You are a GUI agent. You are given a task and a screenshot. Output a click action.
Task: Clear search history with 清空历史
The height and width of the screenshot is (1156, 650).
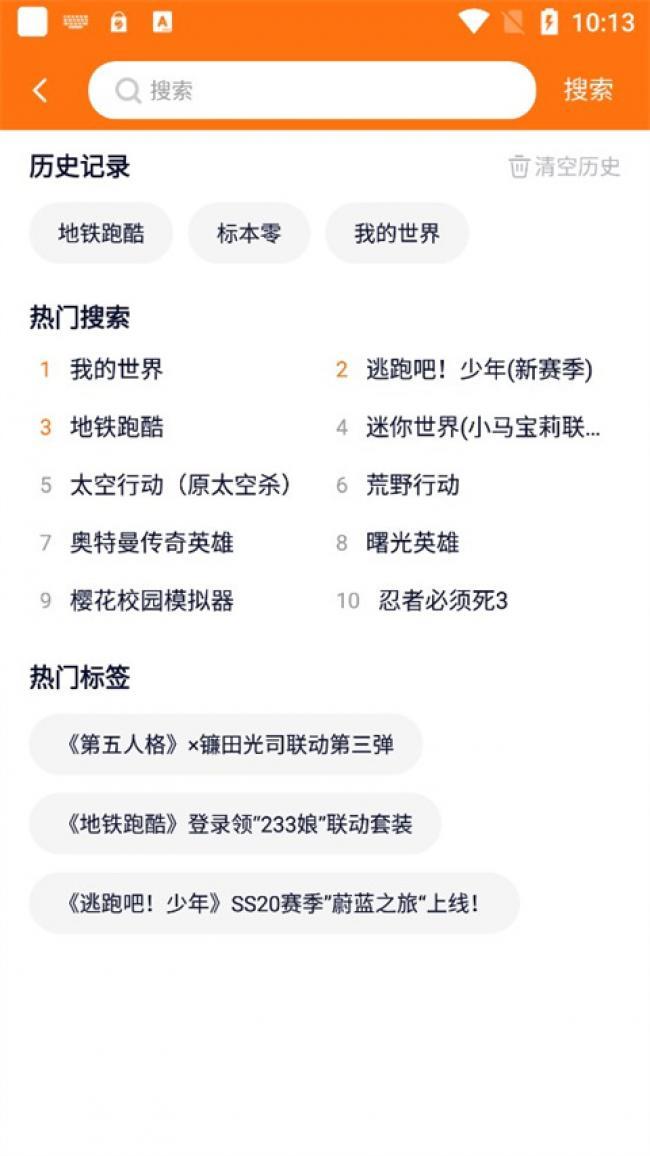point(565,167)
